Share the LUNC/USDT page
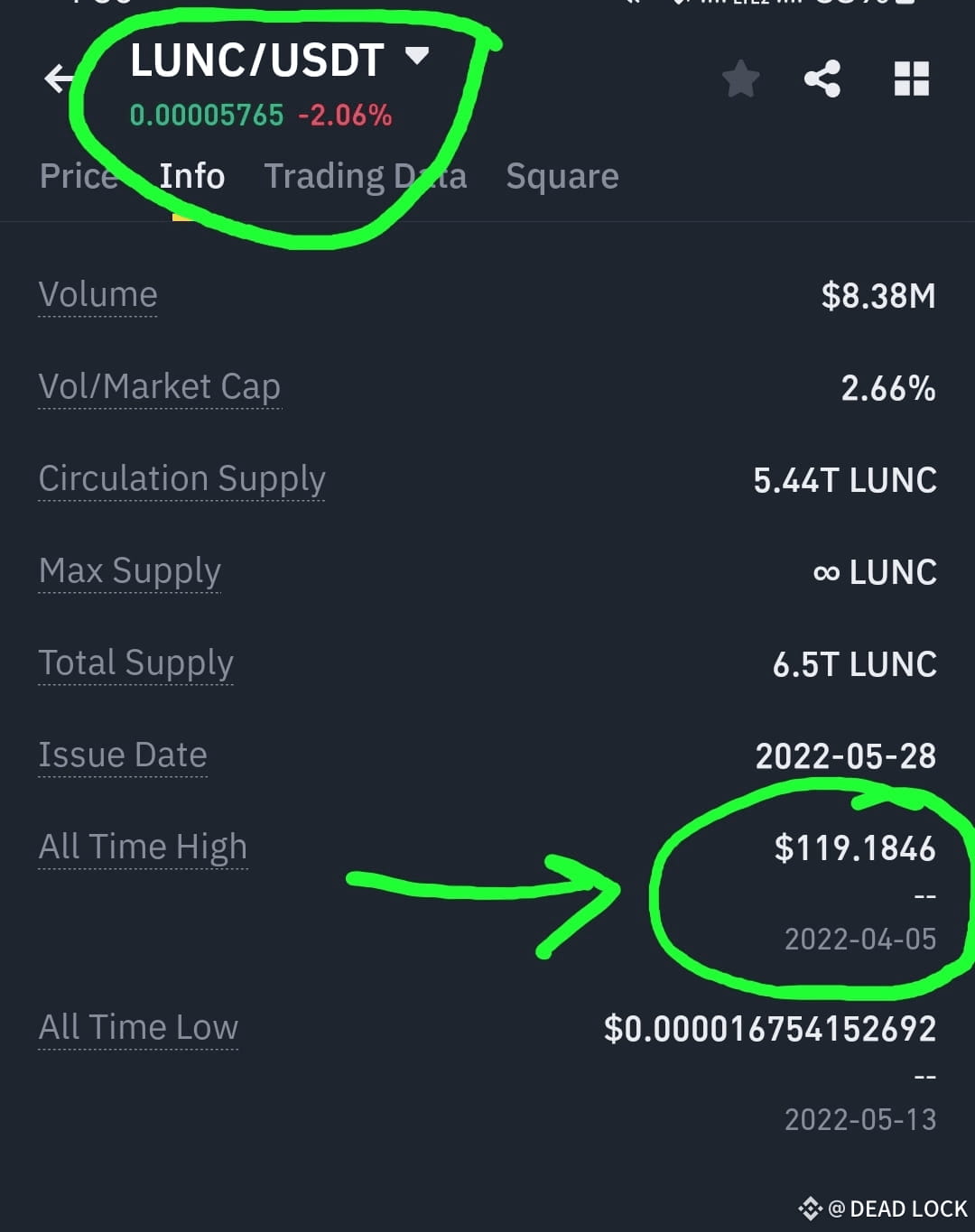Screen dimensions: 975x1232 (x=822, y=79)
